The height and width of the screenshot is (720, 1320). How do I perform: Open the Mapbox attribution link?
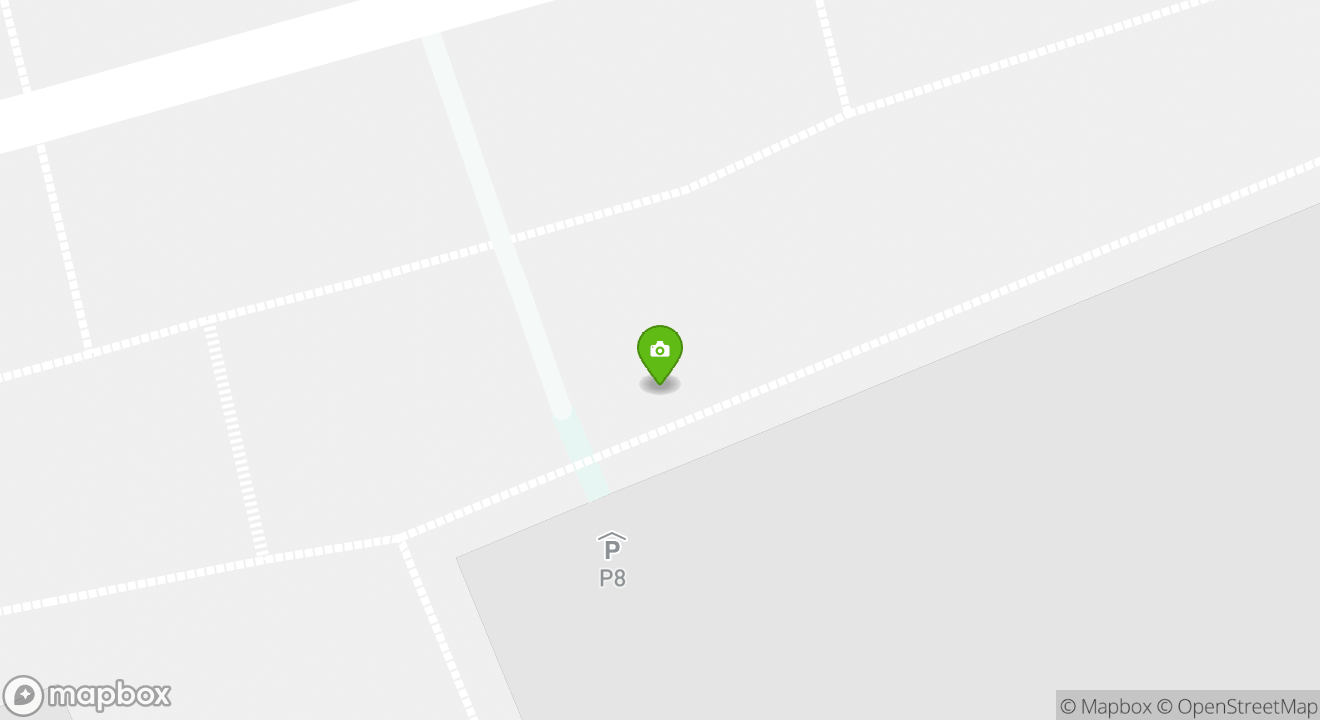tap(1106, 706)
